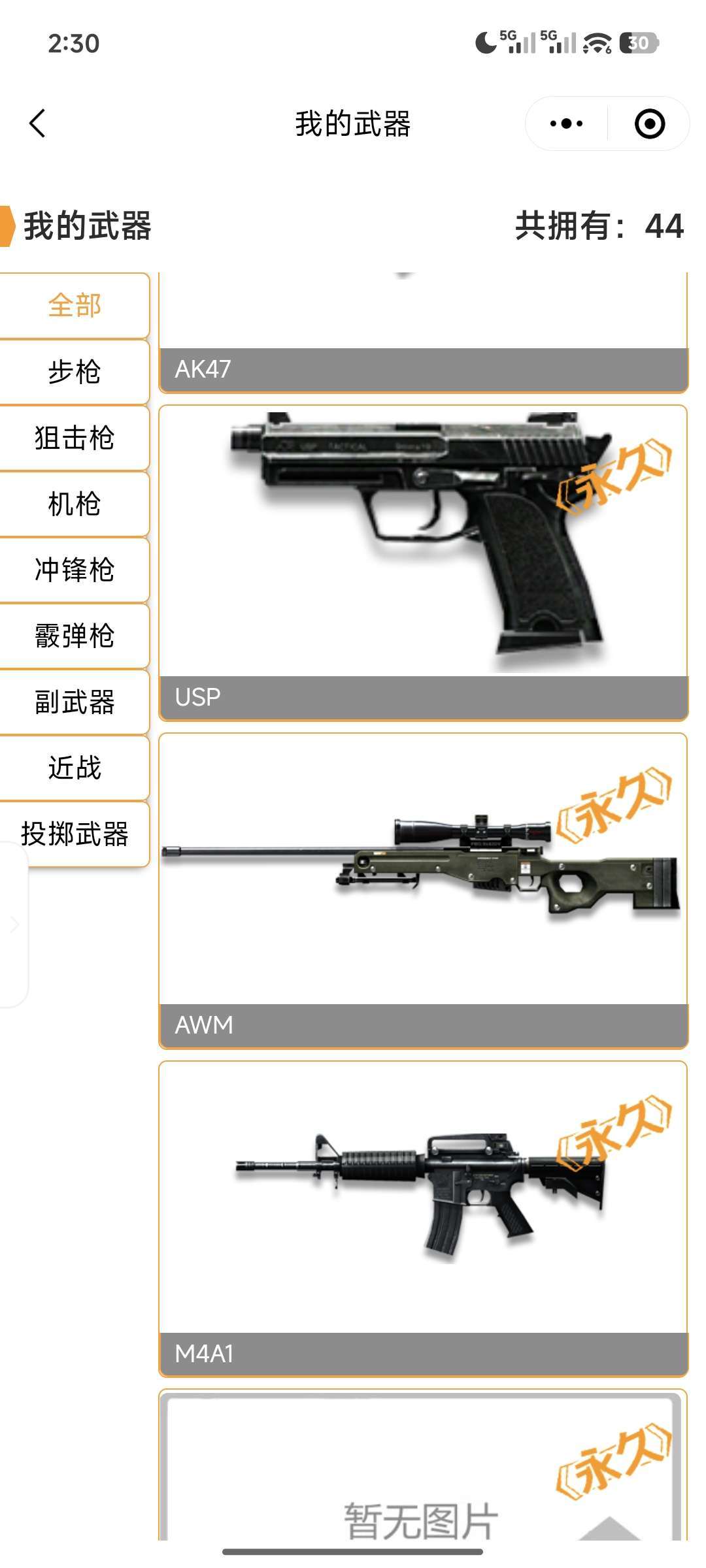Open the 霰弹枪 category

(x=75, y=636)
